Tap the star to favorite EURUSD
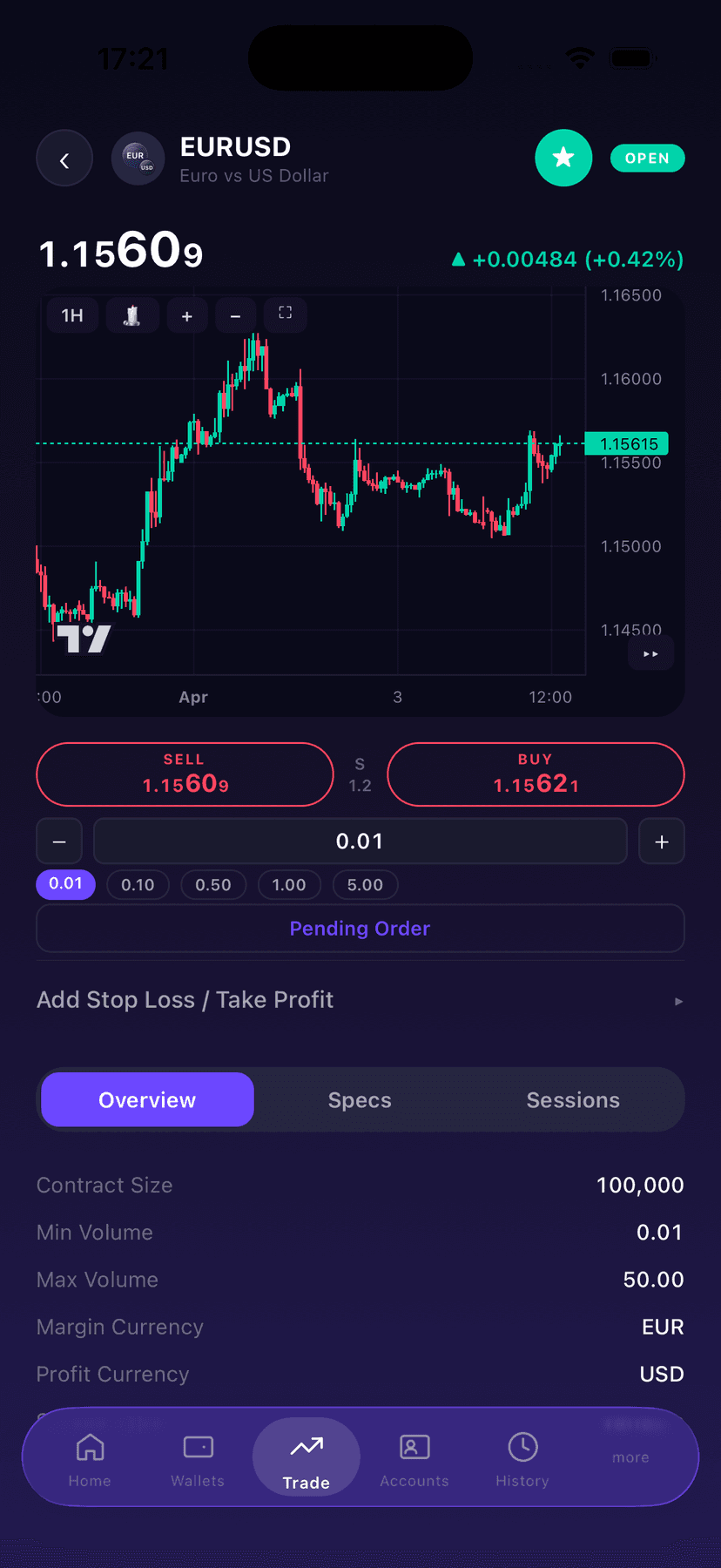Viewport: 721px width, 1568px height. pyautogui.click(x=563, y=158)
